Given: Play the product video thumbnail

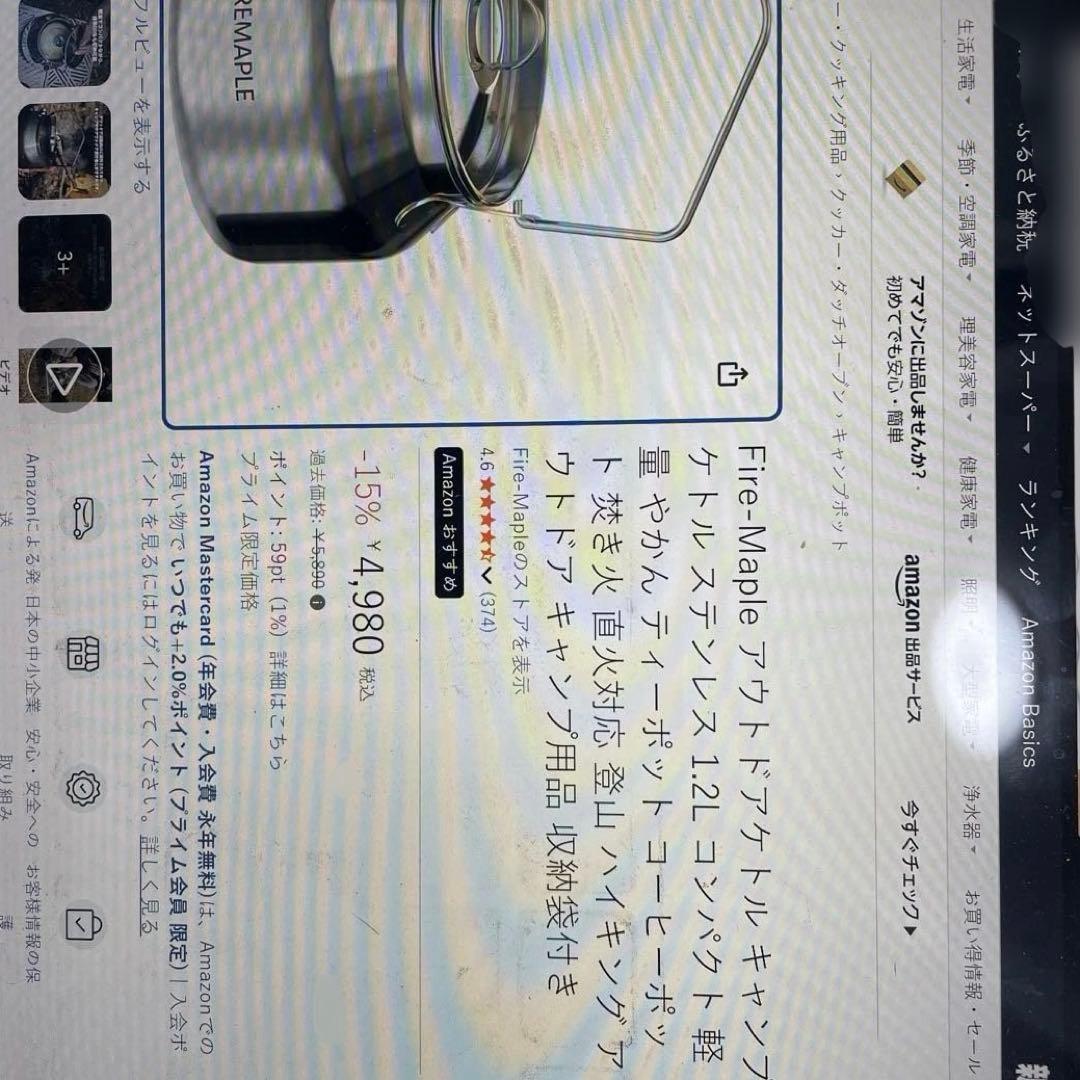Looking at the screenshot, I should 64,377.
